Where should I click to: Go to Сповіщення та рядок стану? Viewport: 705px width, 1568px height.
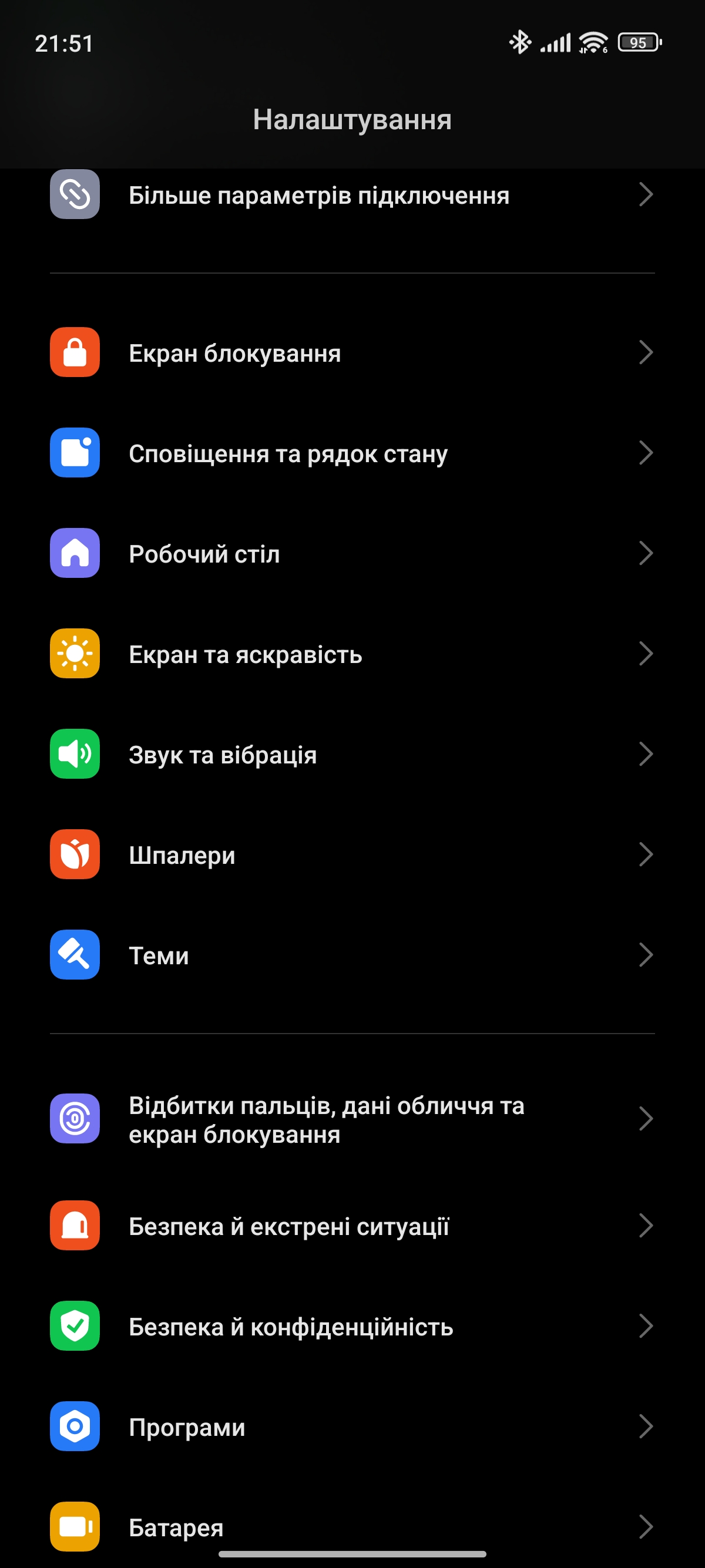[x=352, y=453]
